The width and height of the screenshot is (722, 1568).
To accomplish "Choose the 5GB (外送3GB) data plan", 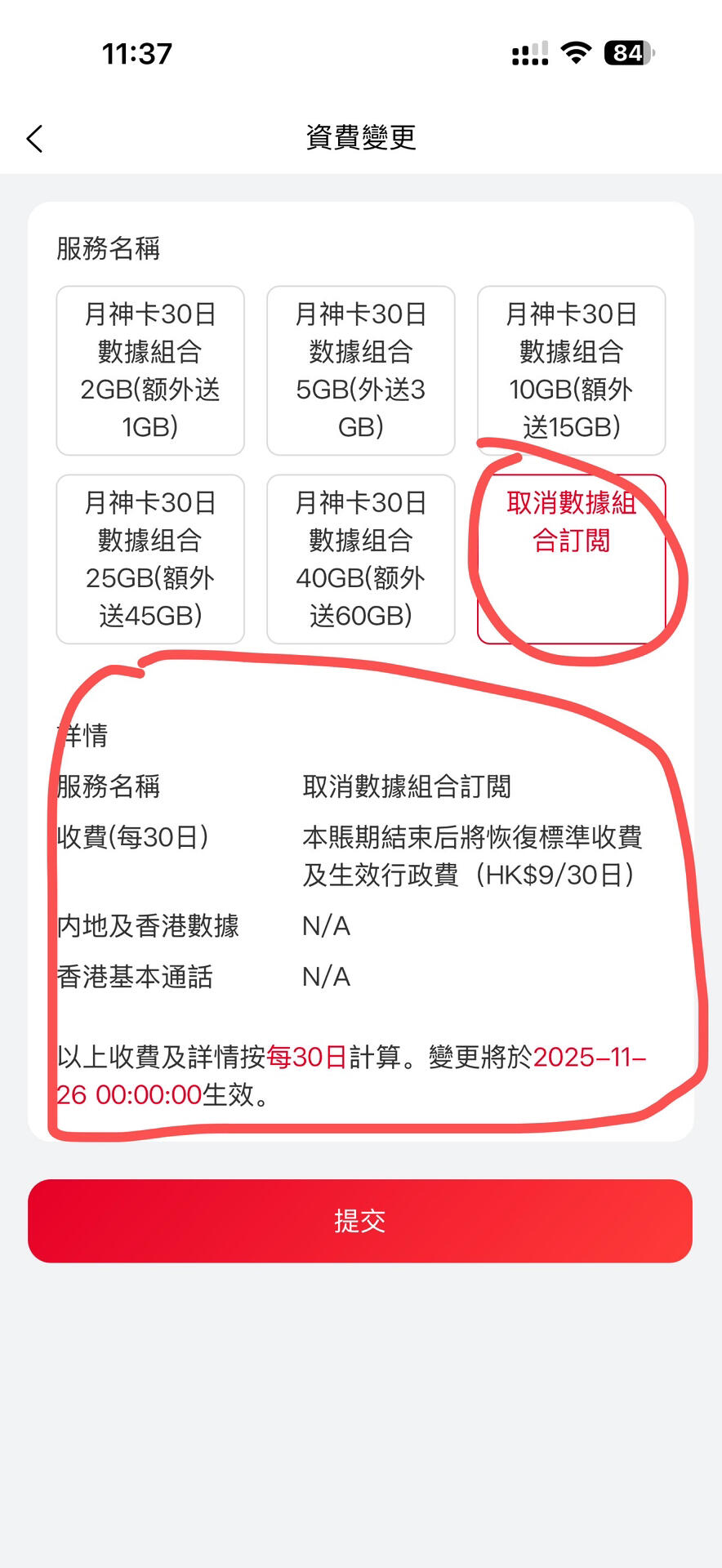I will [360, 371].
